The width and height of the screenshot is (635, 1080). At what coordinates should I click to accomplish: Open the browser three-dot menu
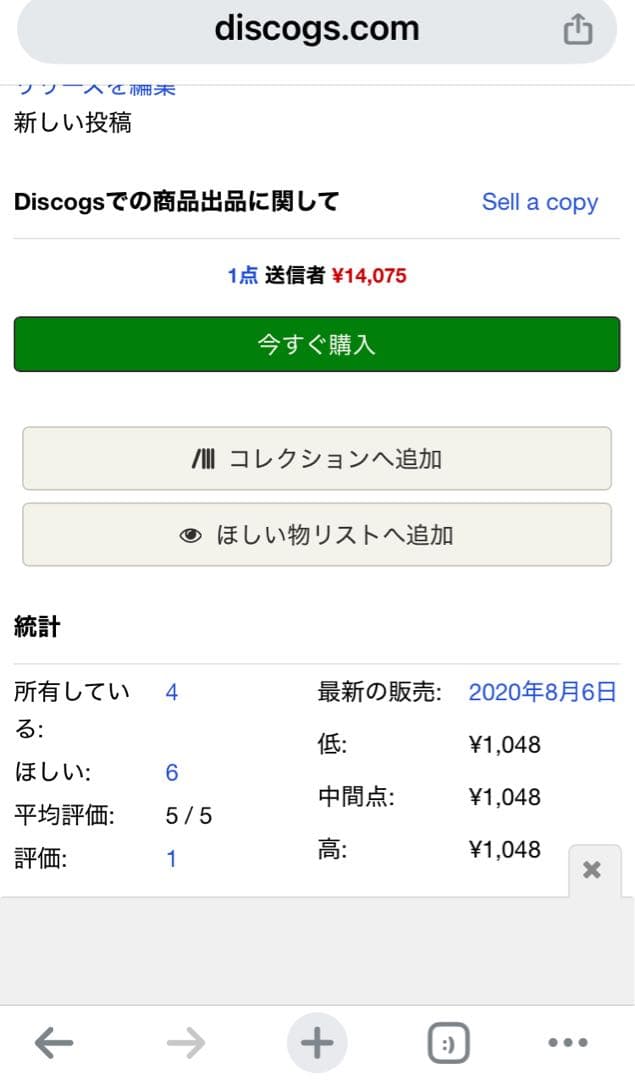point(568,1044)
